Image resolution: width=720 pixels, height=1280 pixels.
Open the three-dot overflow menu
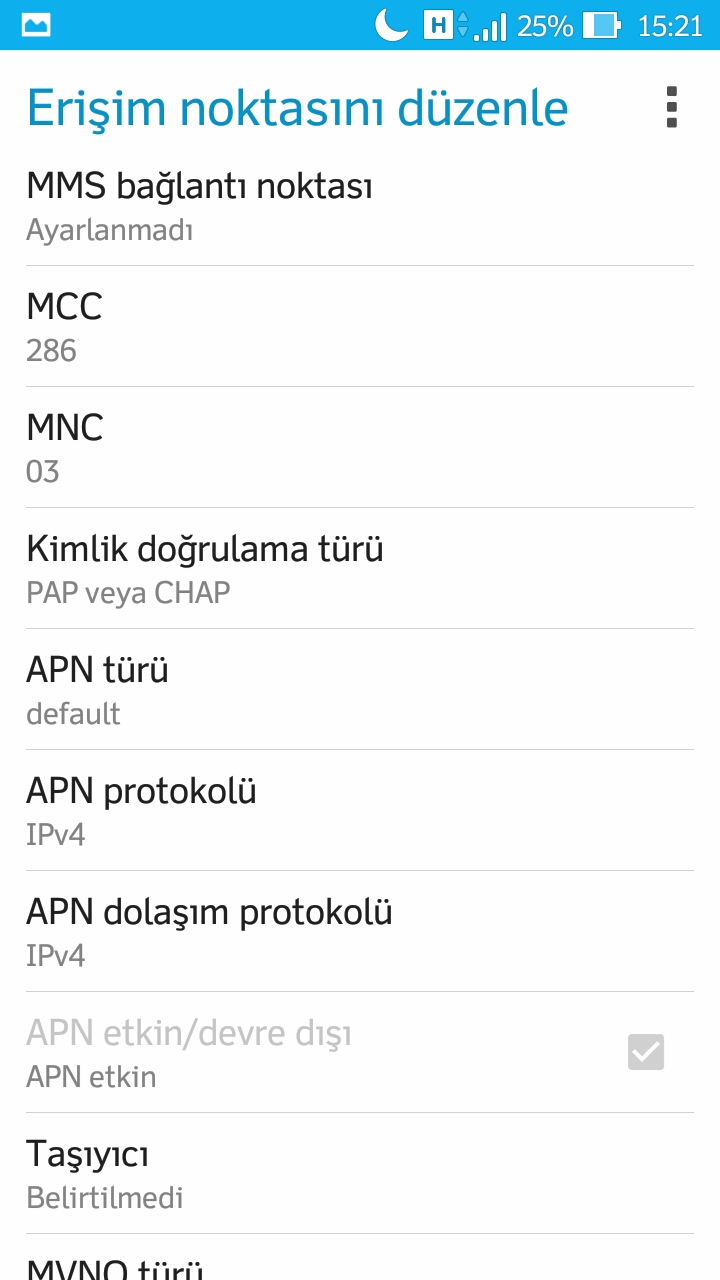[x=671, y=107]
